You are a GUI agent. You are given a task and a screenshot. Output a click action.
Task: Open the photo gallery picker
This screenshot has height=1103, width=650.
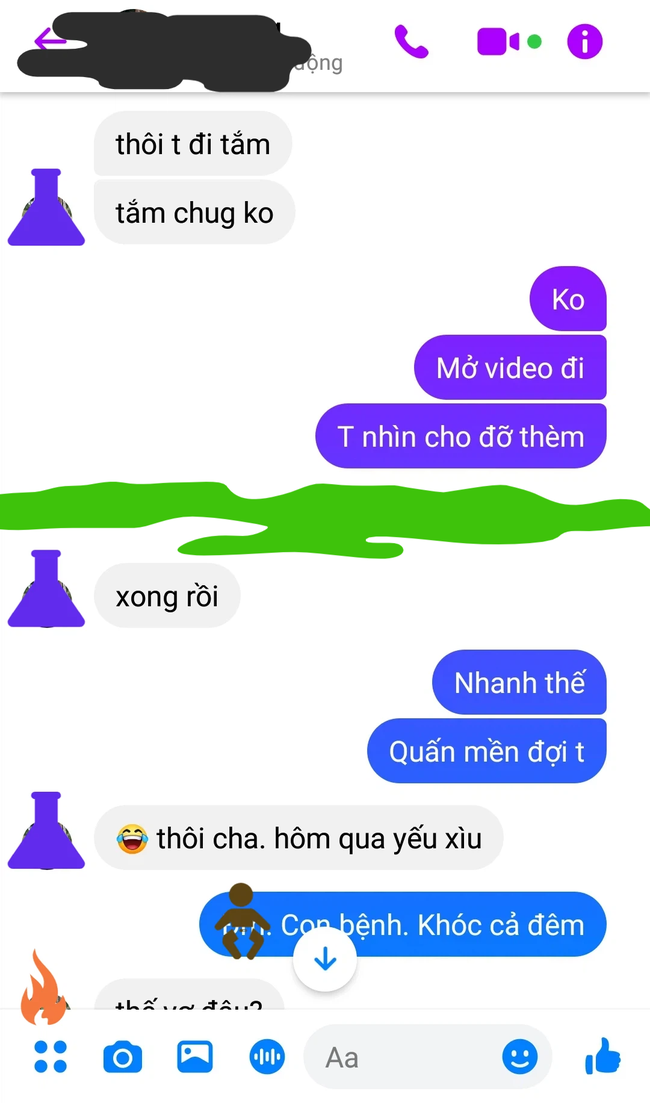coord(194,1057)
